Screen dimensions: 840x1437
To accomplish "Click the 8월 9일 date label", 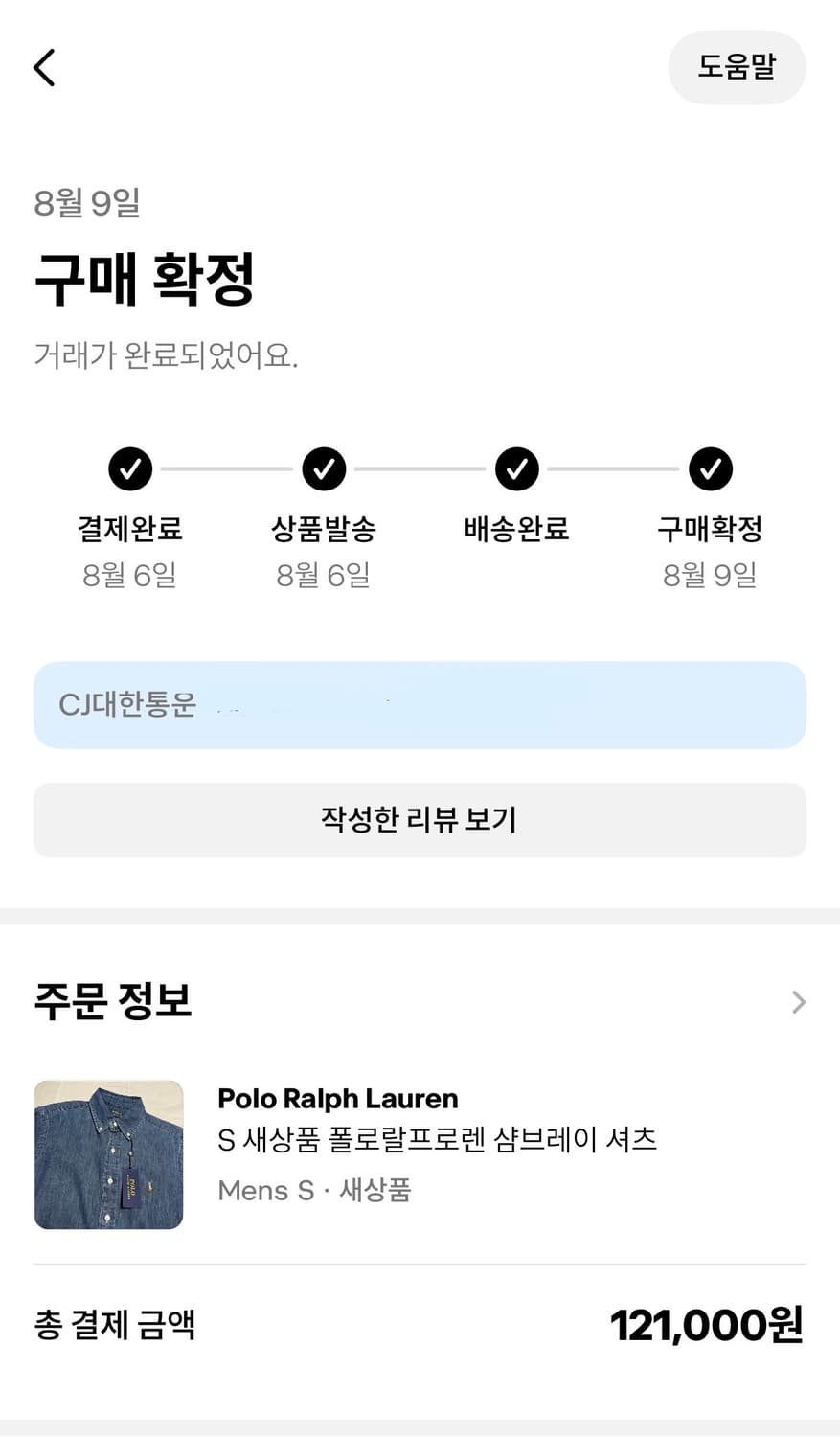I will pyautogui.click(x=86, y=203).
